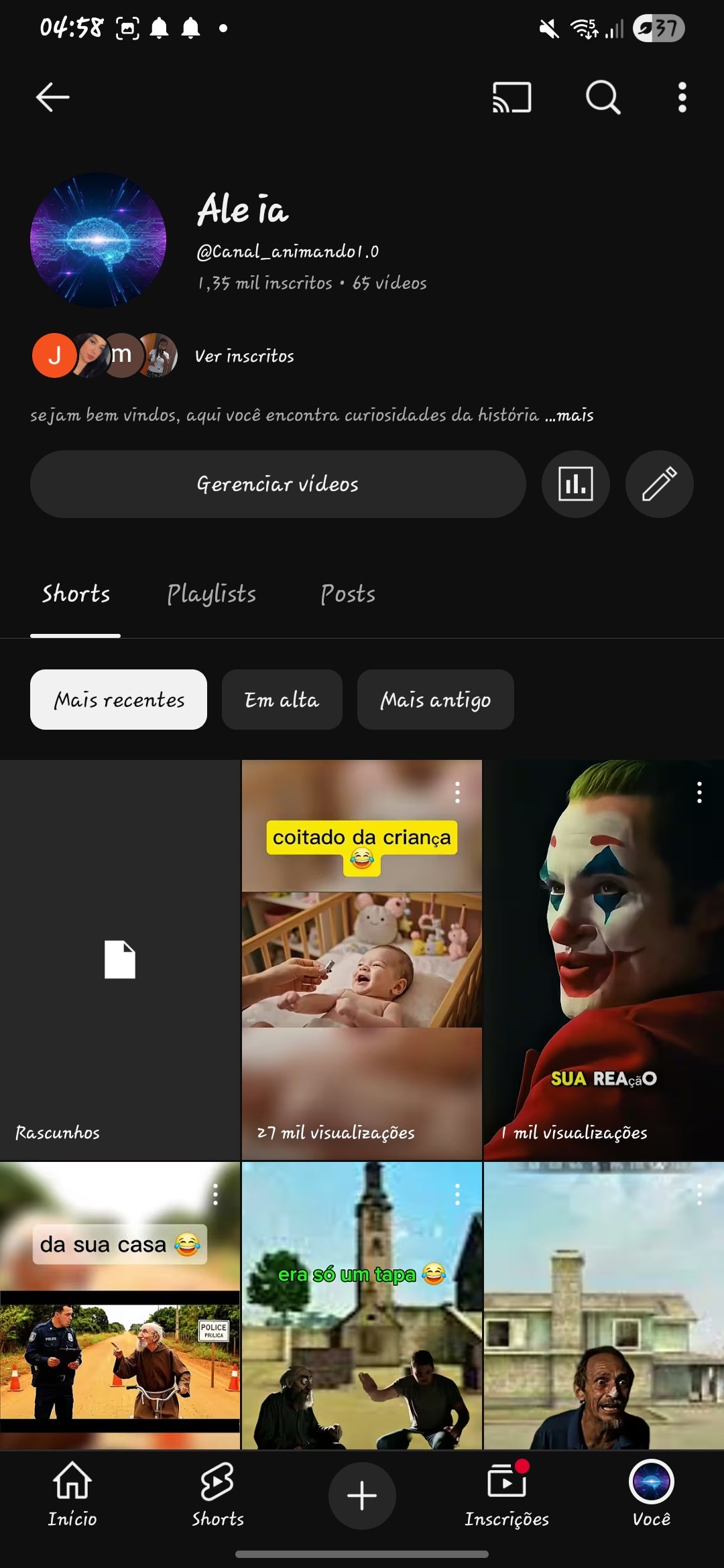This screenshot has width=724, height=1568.
Task: Open the coitado da criança short
Action: pos(361,960)
